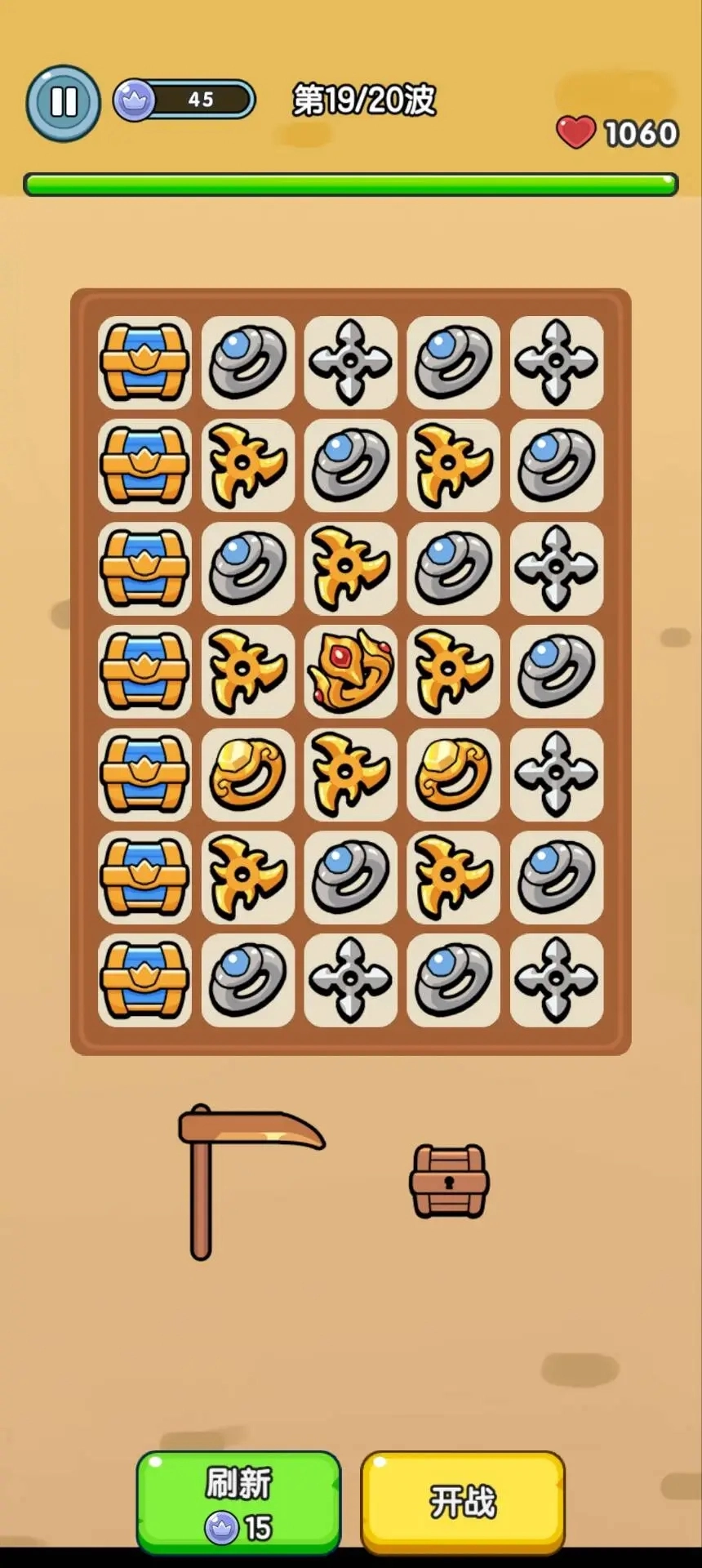Pause the game
The width and height of the screenshot is (702, 1568).
tap(63, 103)
